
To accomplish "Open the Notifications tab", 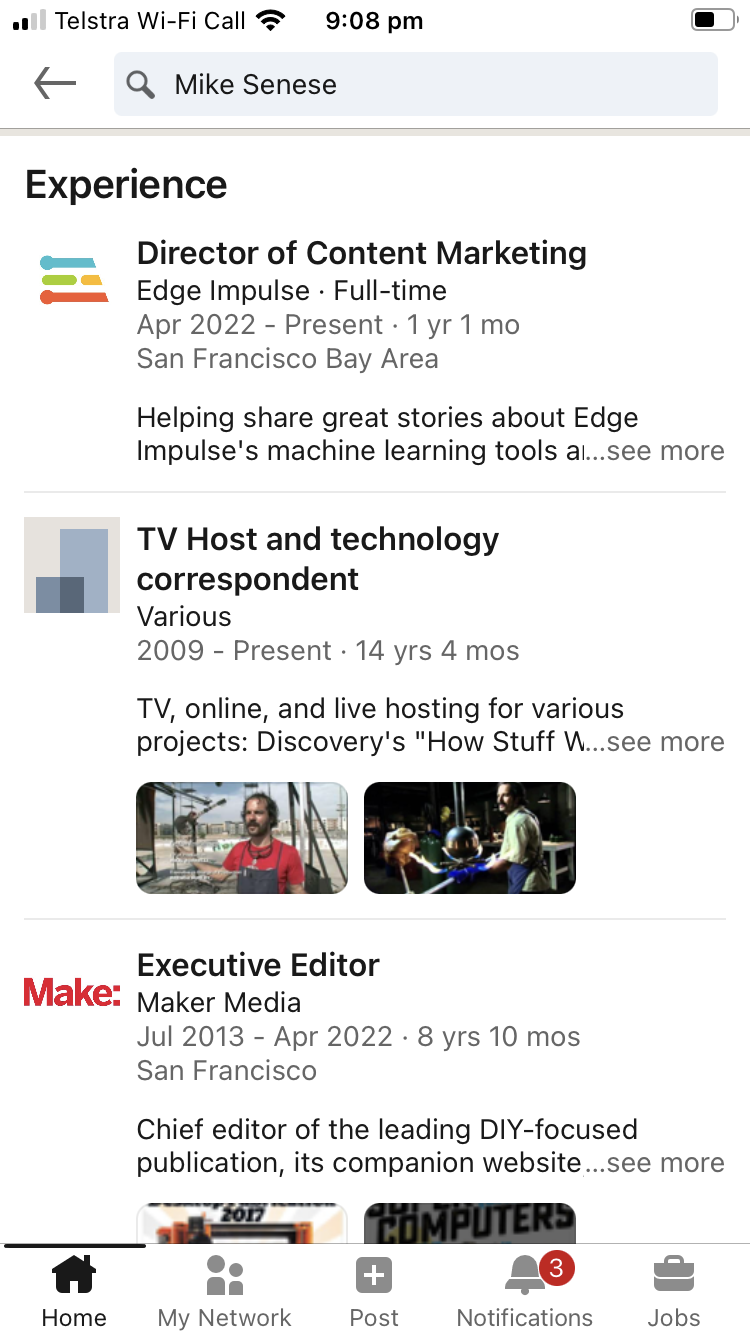I will [525, 1290].
